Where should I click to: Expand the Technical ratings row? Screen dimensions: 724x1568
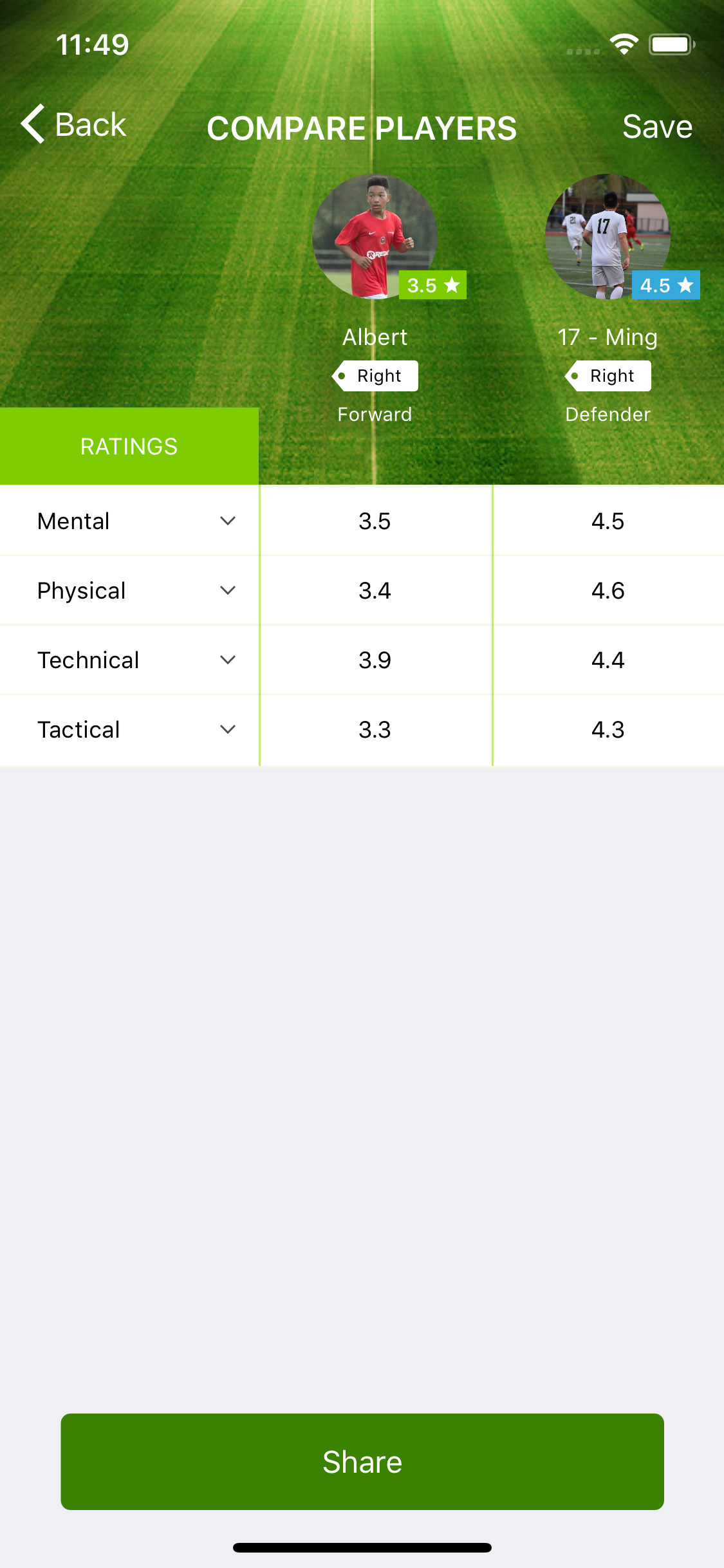pyautogui.click(x=227, y=660)
